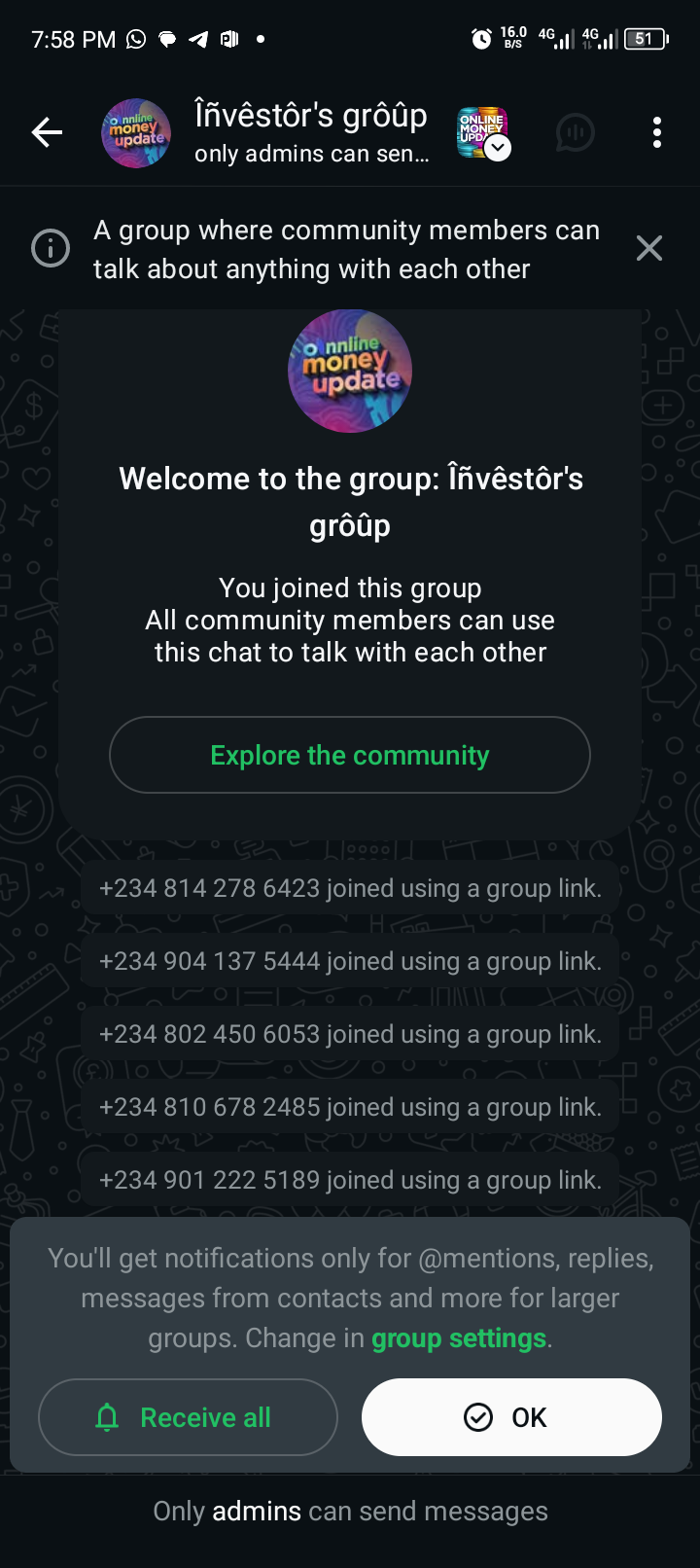The height and width of the screenshot is (1568, 700).
Task: Choose Receive all notifications
Action: pos(188,1417)
